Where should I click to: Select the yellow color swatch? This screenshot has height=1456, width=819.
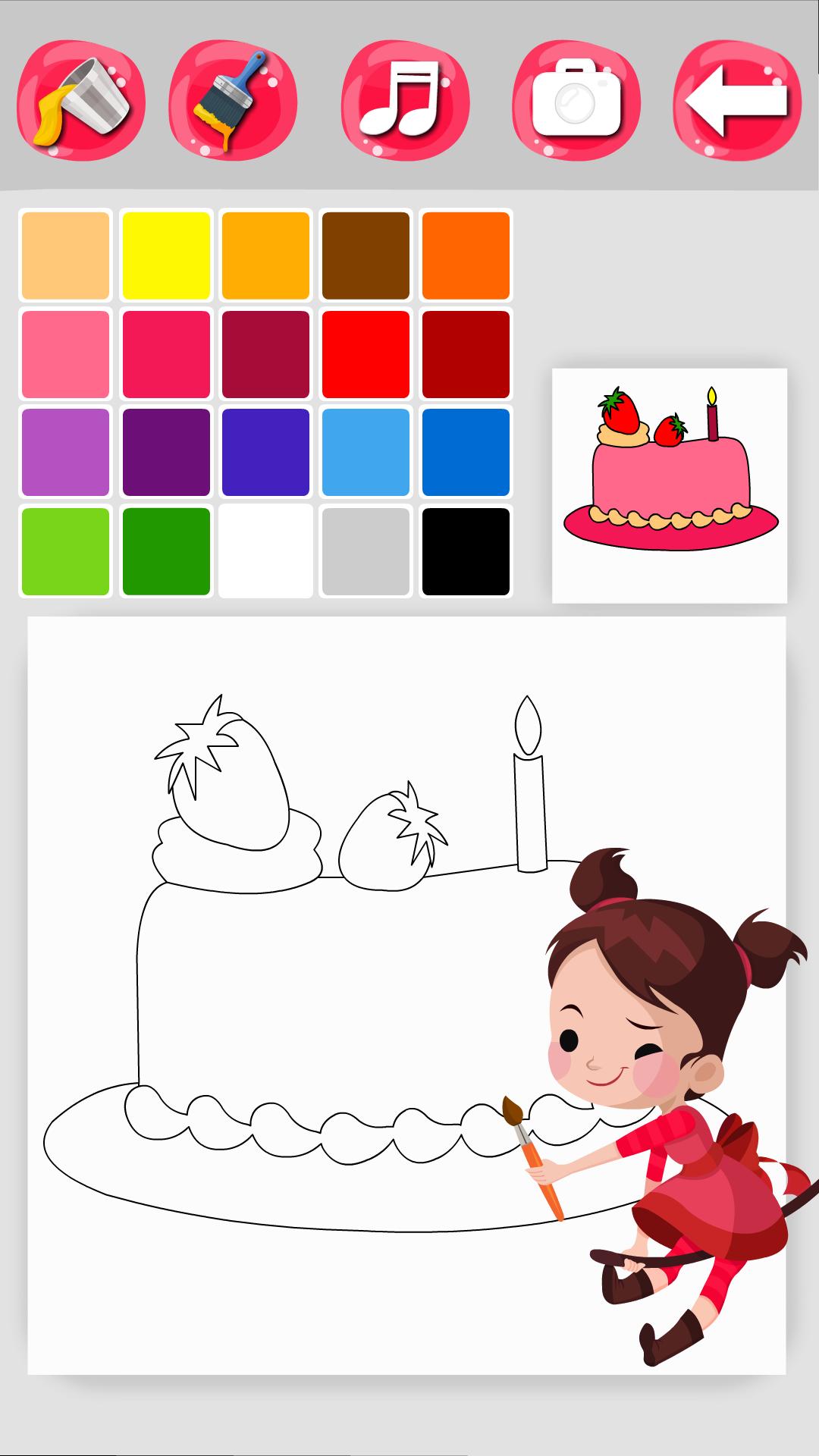coord(166,254)
